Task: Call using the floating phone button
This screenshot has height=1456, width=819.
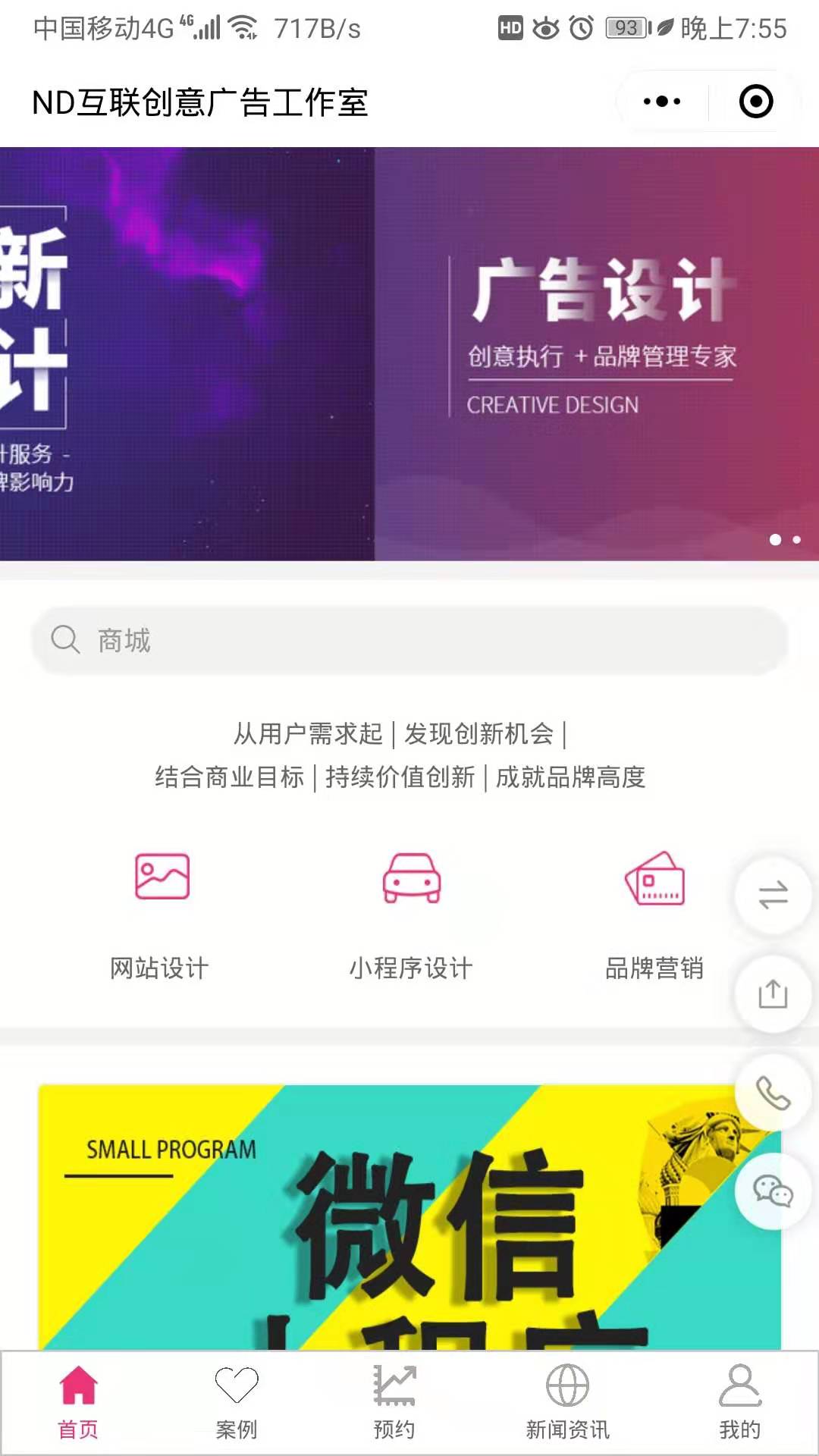Action: point(773,1093)
